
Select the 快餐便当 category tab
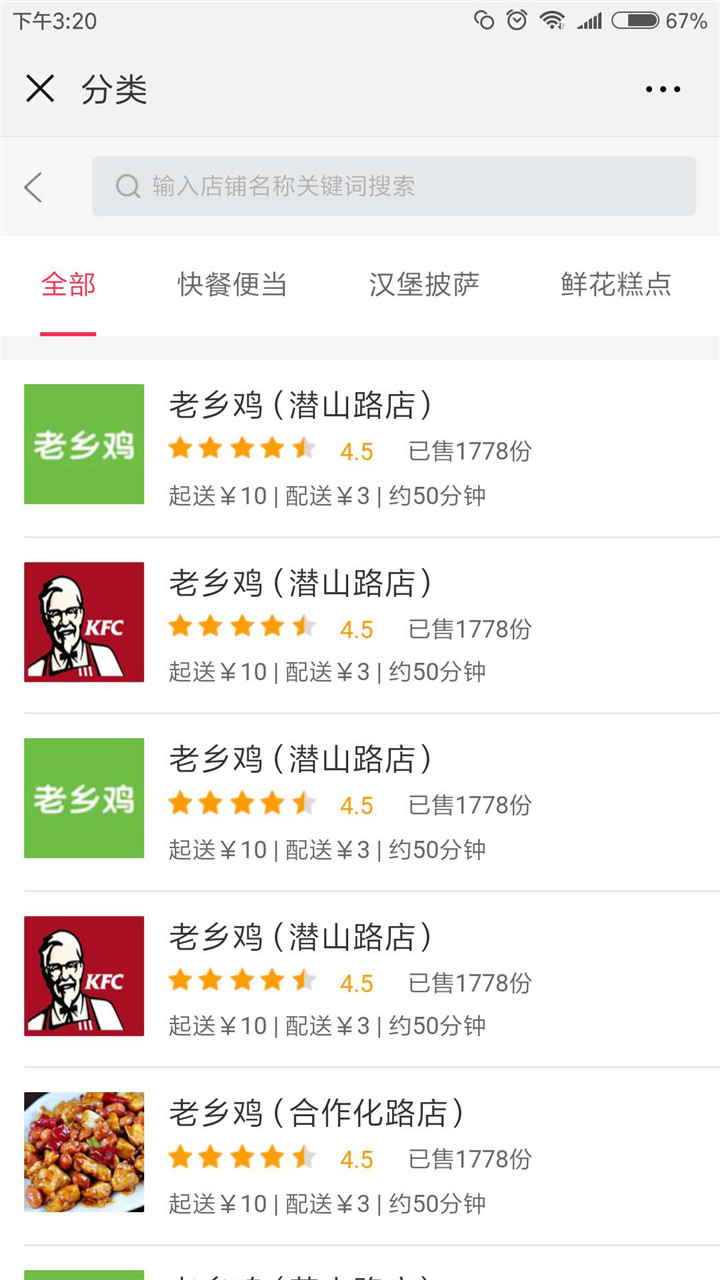pos(232,285)
